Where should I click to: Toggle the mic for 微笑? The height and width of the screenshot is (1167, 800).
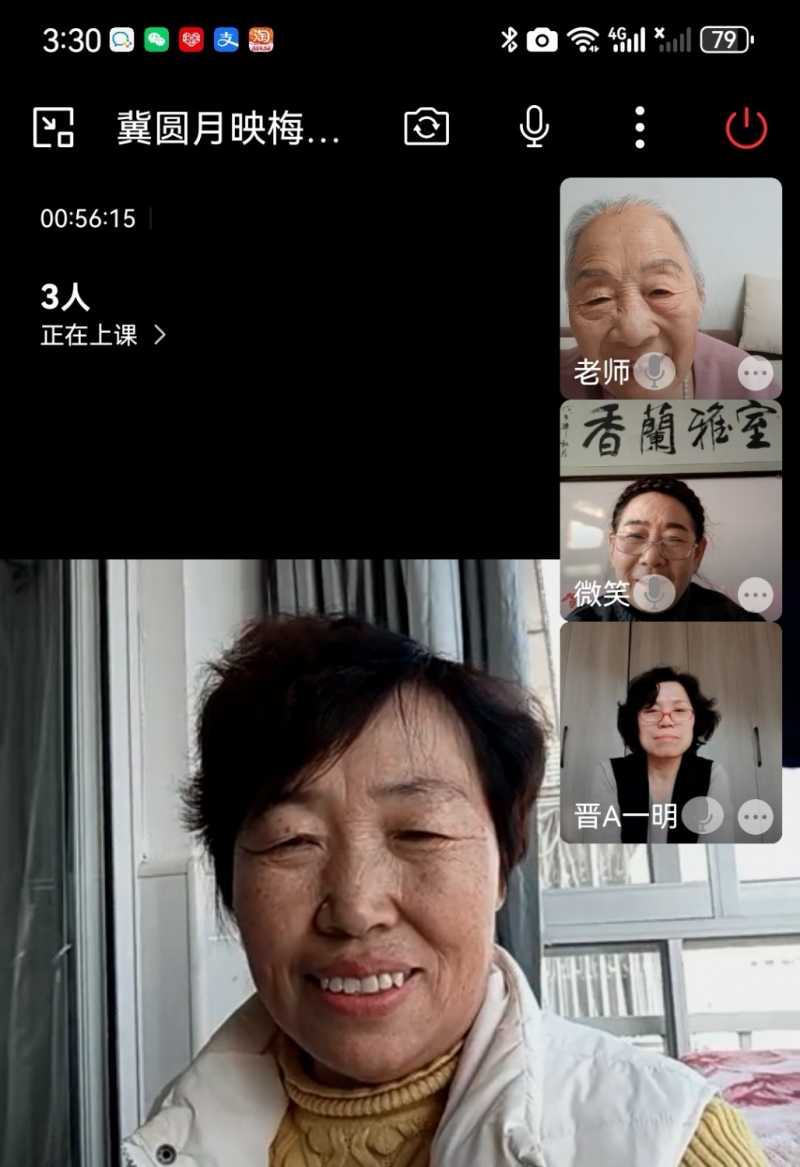click(x=655, y=594)
